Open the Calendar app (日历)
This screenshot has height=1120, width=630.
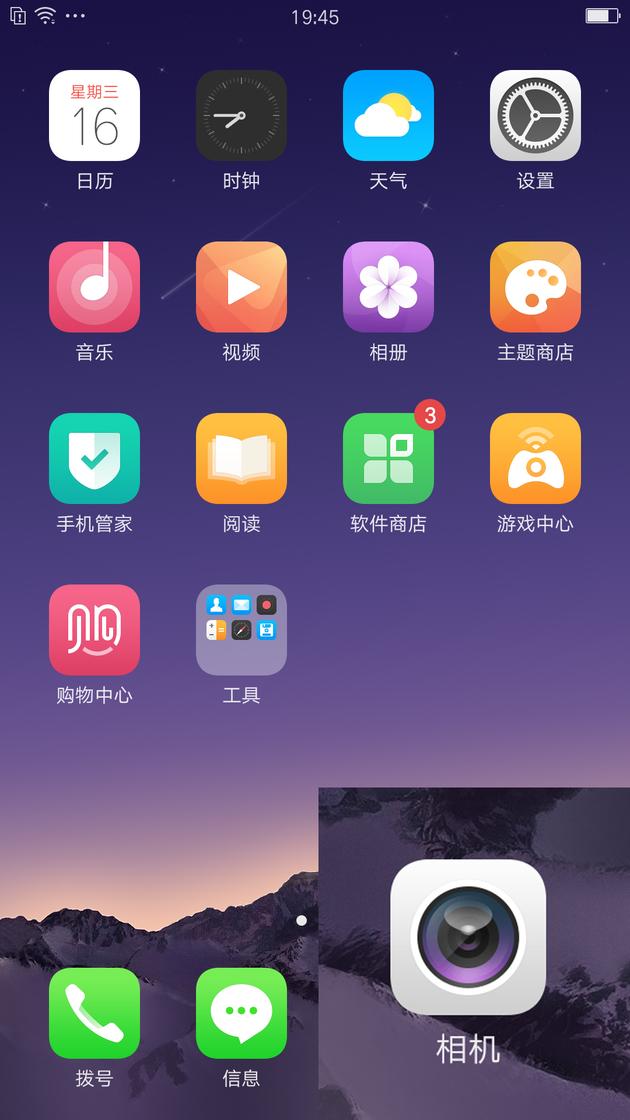94,116
